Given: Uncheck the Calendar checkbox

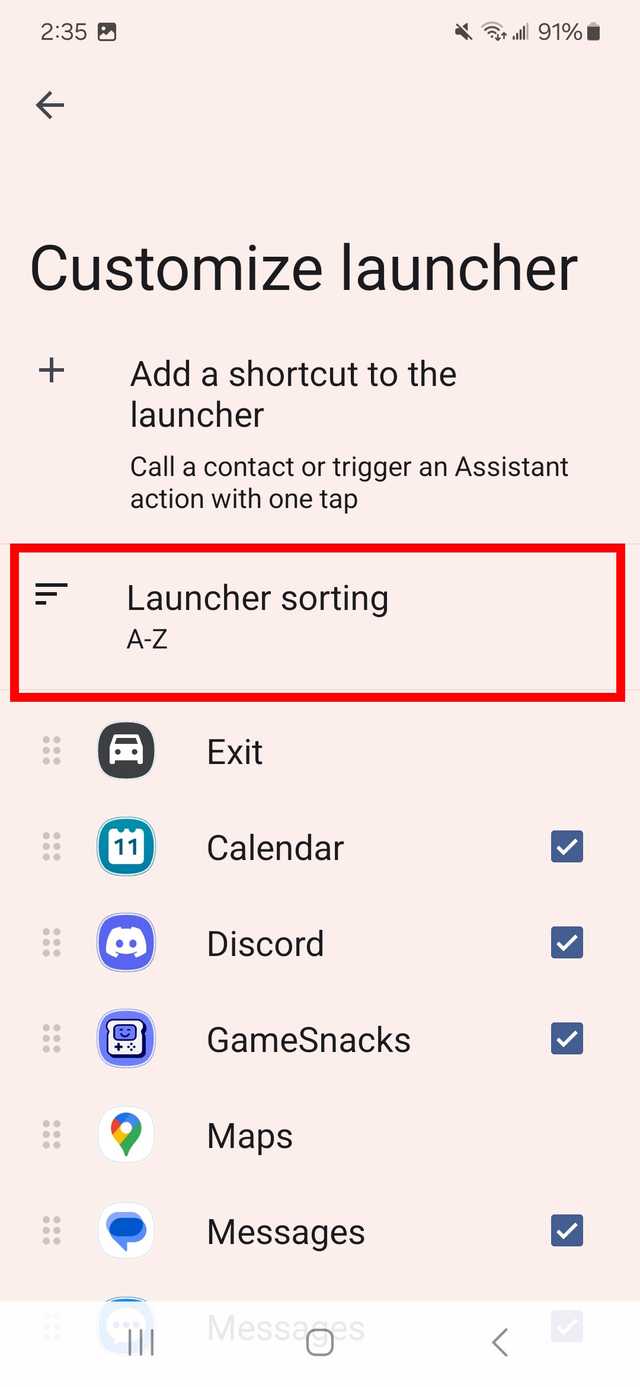Looking at the screenshot, I should (x=567, y=847).
